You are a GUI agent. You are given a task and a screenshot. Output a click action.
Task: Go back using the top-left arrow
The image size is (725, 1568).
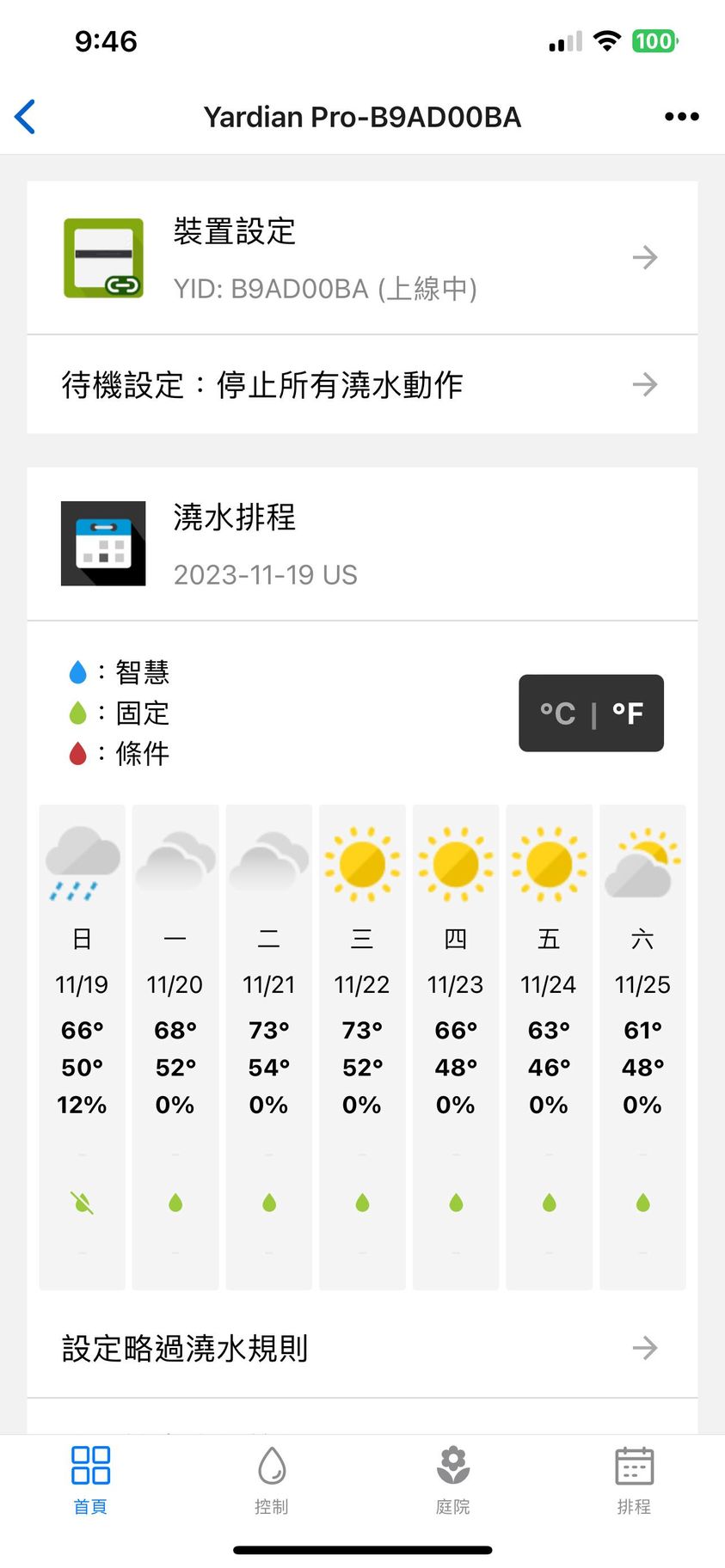click(26, 117)
